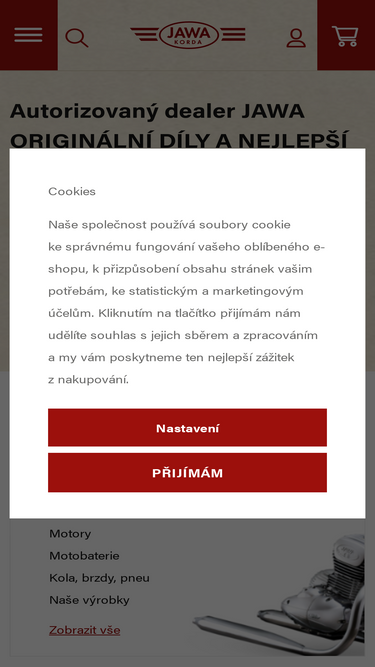Open Kola, brzdy, pneu category
The image size is (375, 667).
coord(99,578)
